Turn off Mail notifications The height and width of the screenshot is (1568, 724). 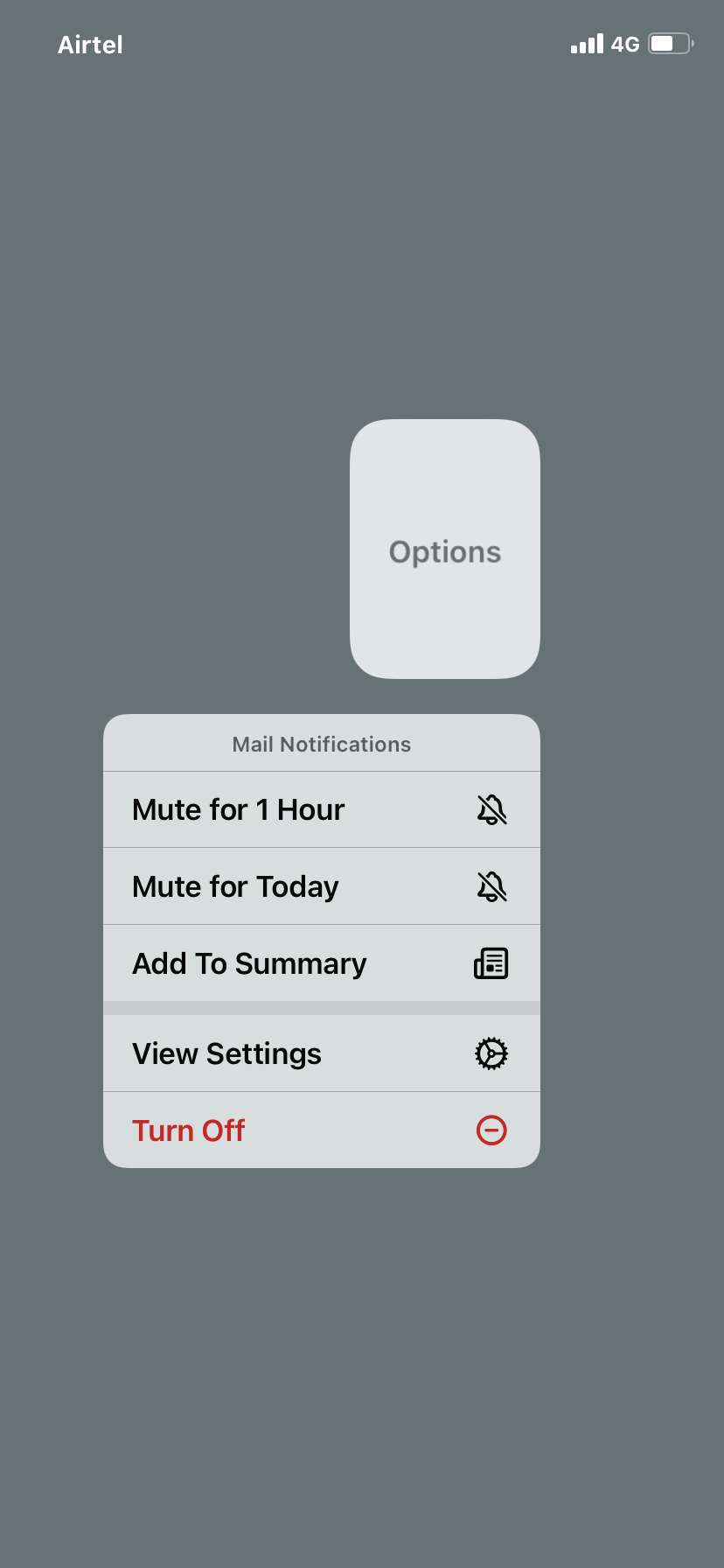[322, 1130]
